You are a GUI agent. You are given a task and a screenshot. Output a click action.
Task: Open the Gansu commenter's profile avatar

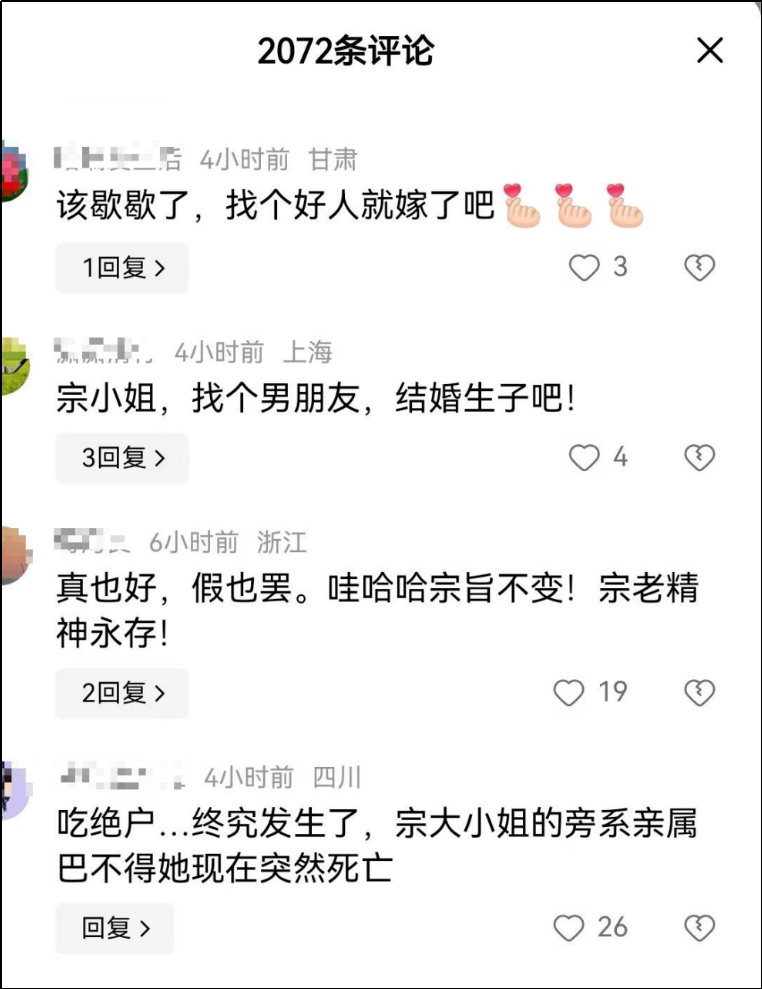click(12, 172)
